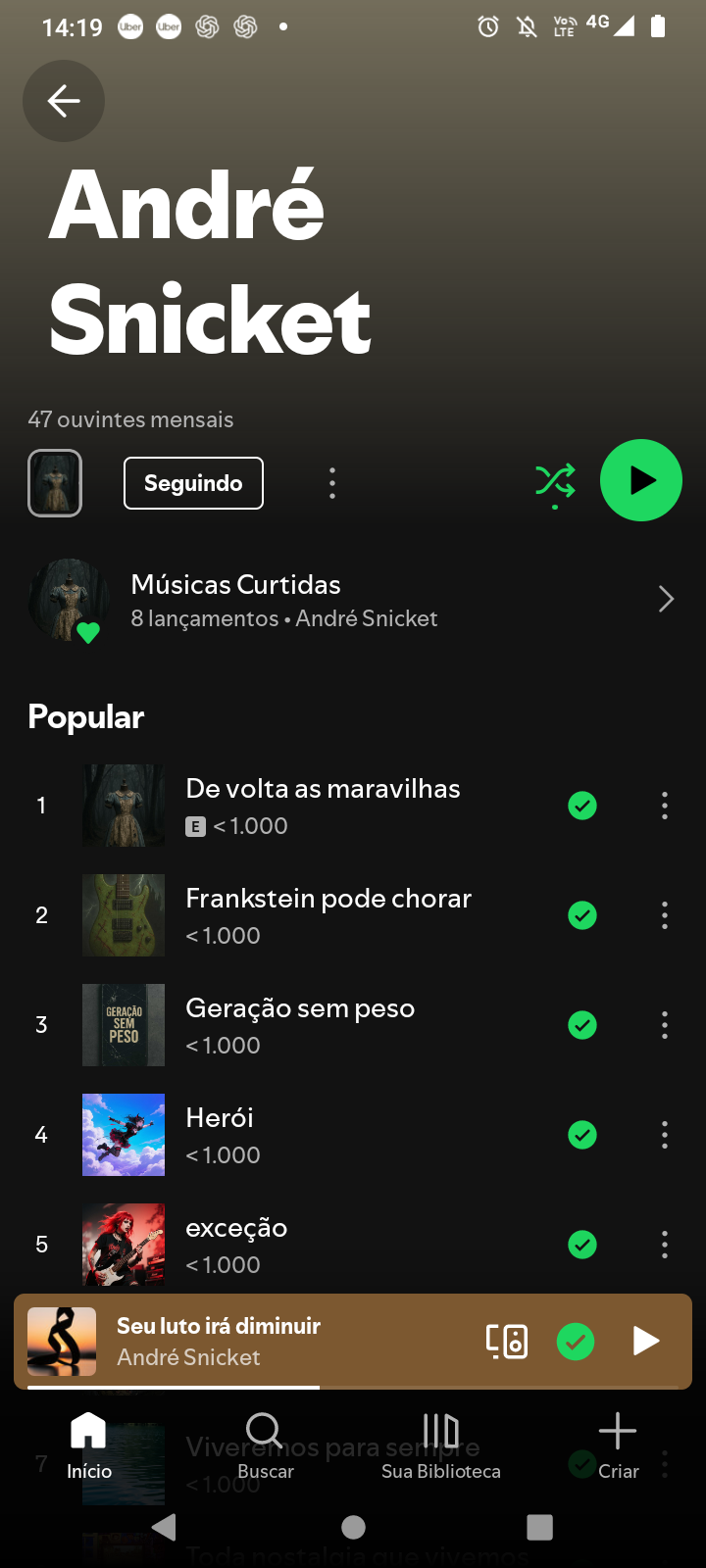Remove Geração sem peso from liked songs

582,1025
